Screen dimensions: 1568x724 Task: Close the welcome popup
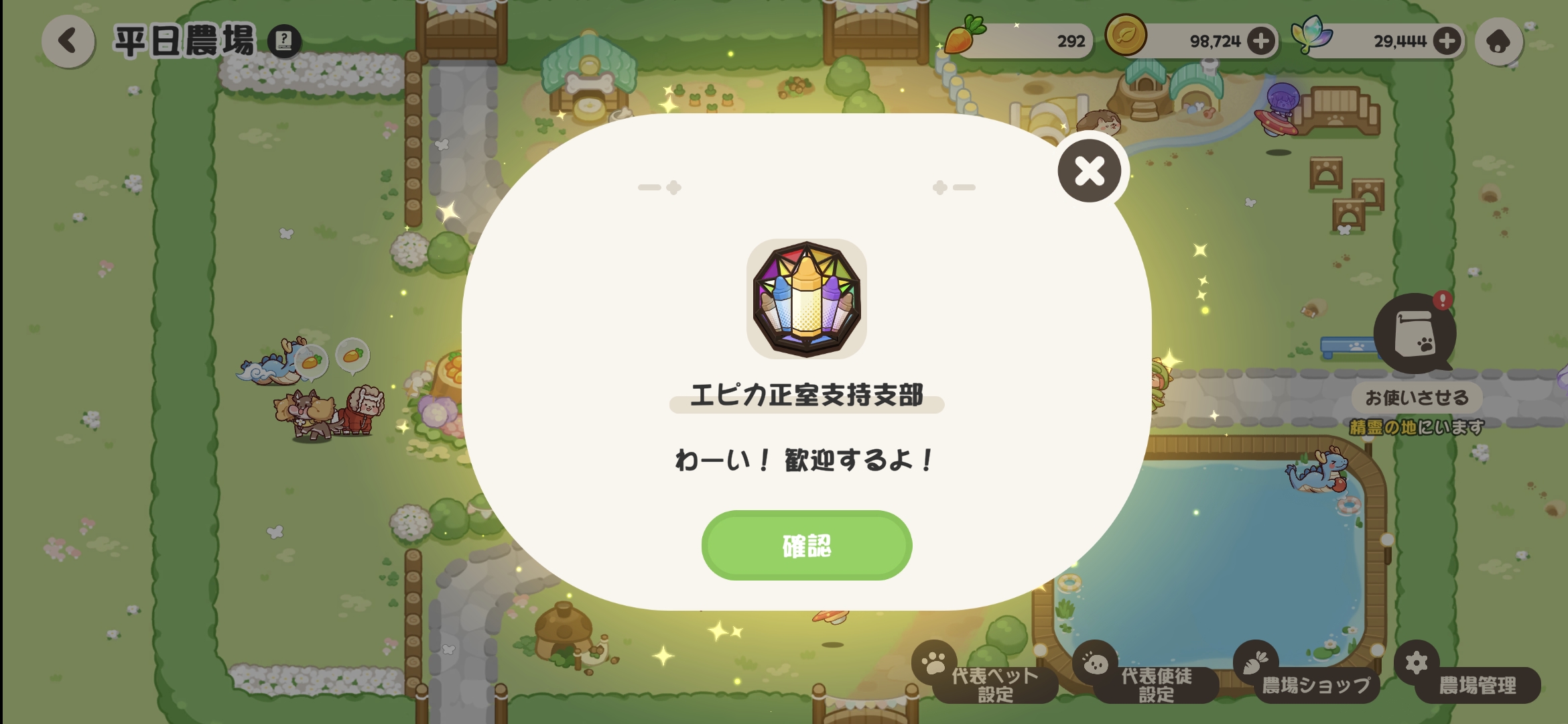(x=1090, y=171)
